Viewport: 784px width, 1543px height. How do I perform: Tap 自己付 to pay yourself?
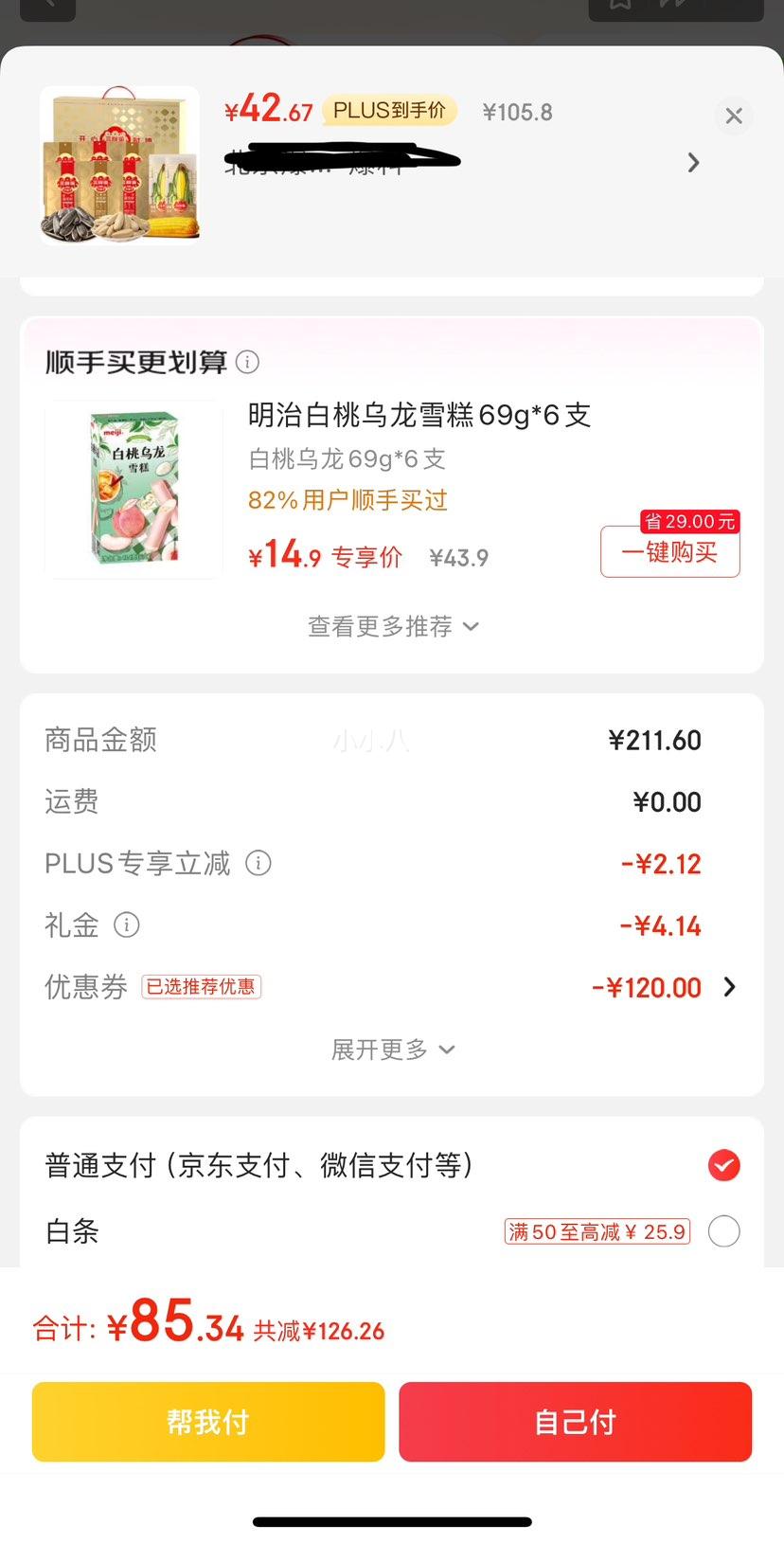click(575, 1422)
